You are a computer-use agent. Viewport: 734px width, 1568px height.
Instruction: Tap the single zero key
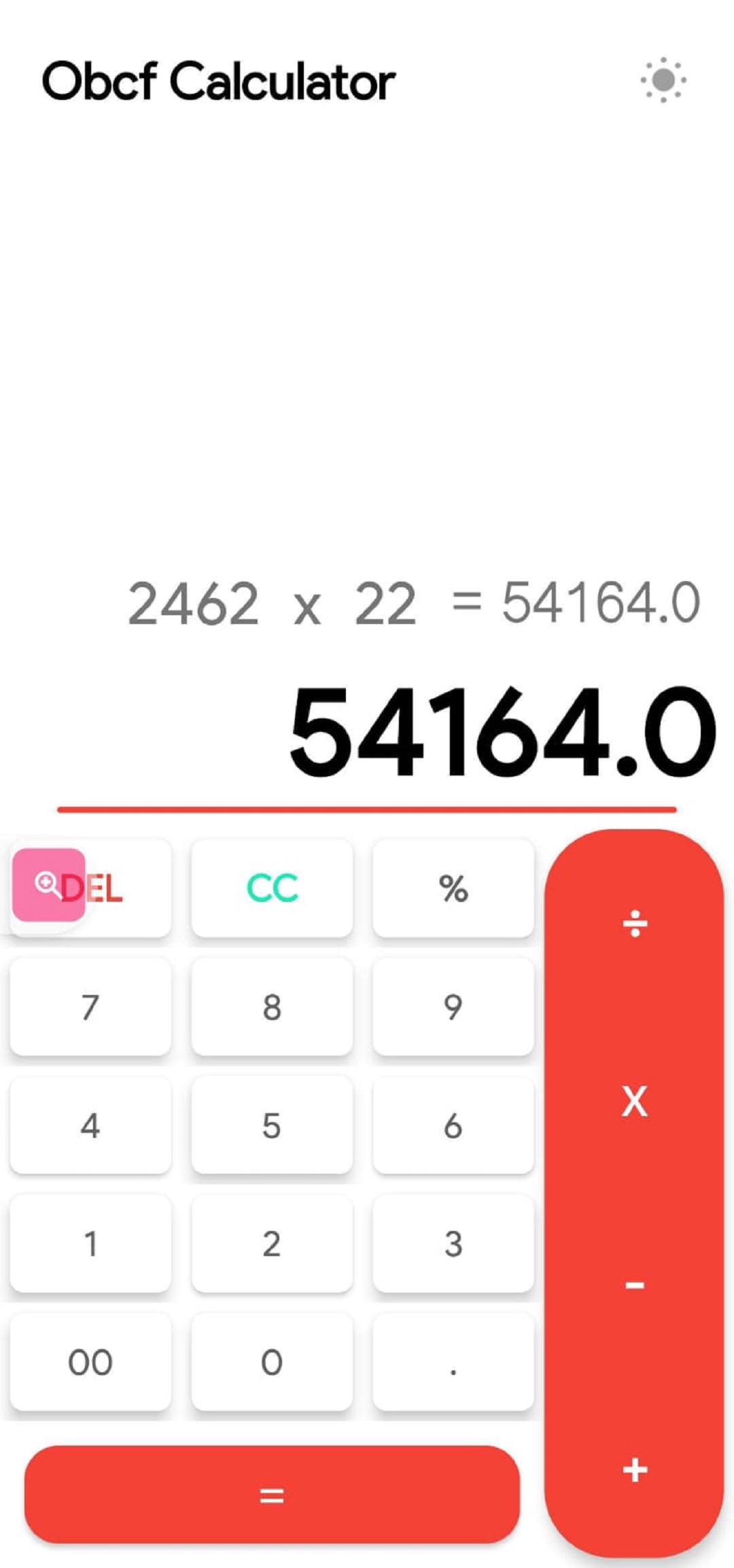point(272,1362)
